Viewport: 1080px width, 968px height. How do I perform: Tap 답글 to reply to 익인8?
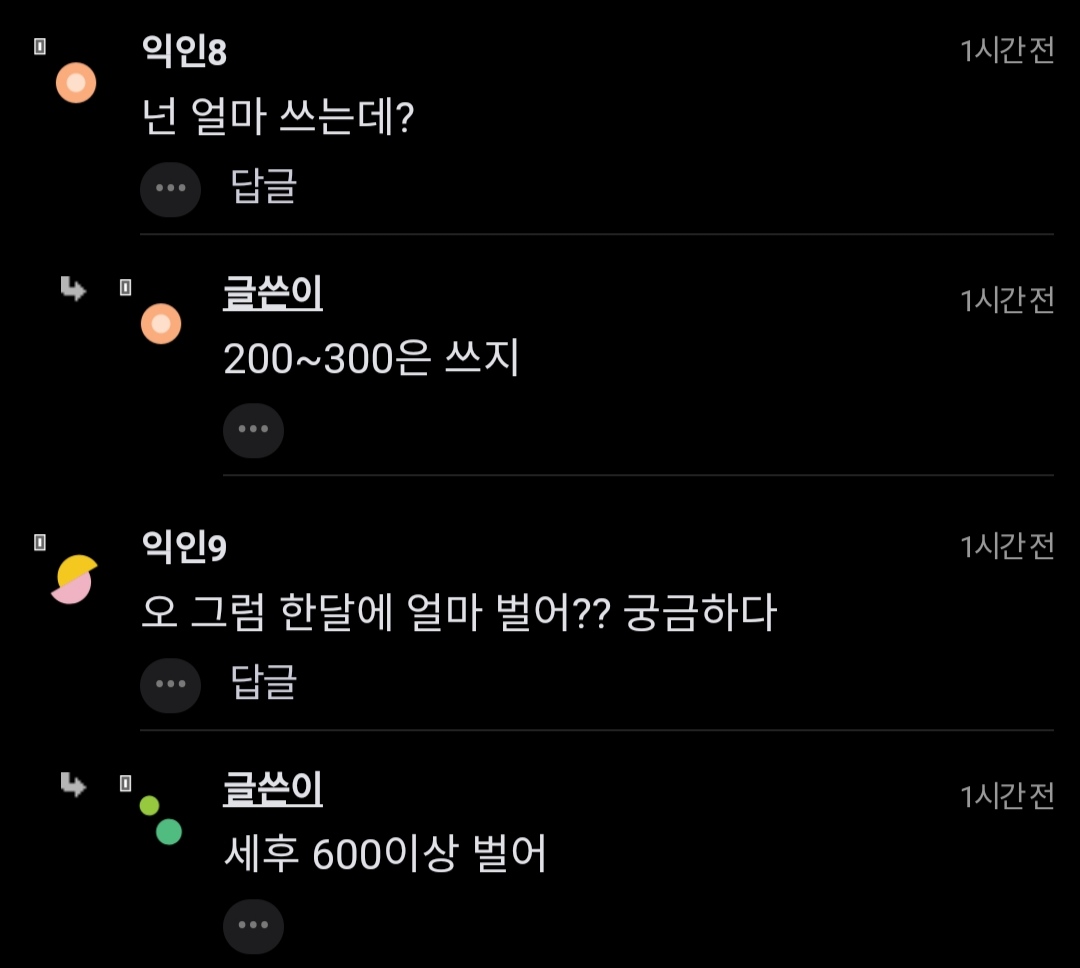click(264, 187)
